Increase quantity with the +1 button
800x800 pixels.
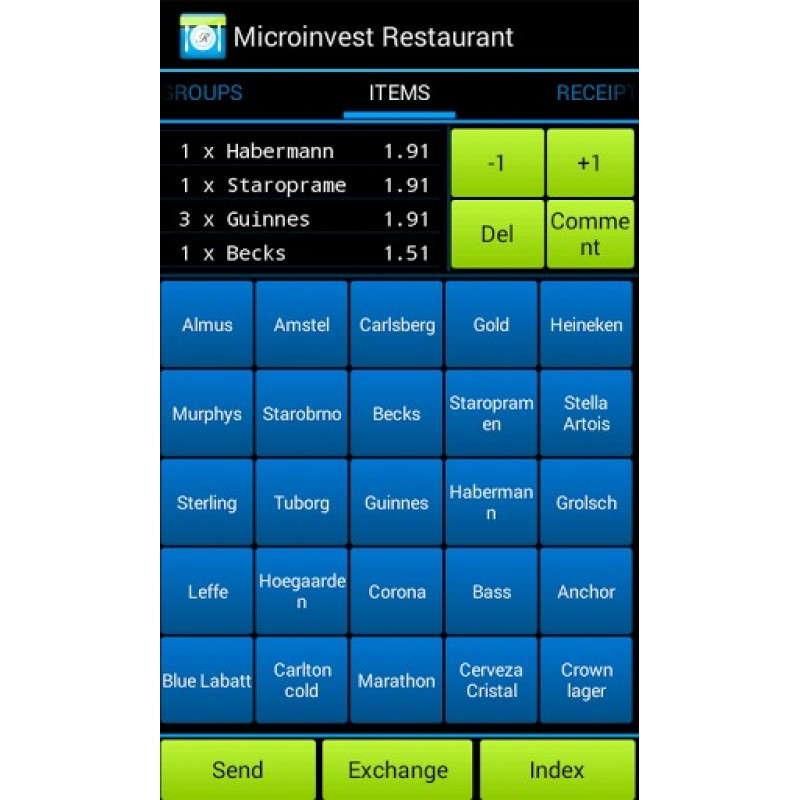(590, 163)
